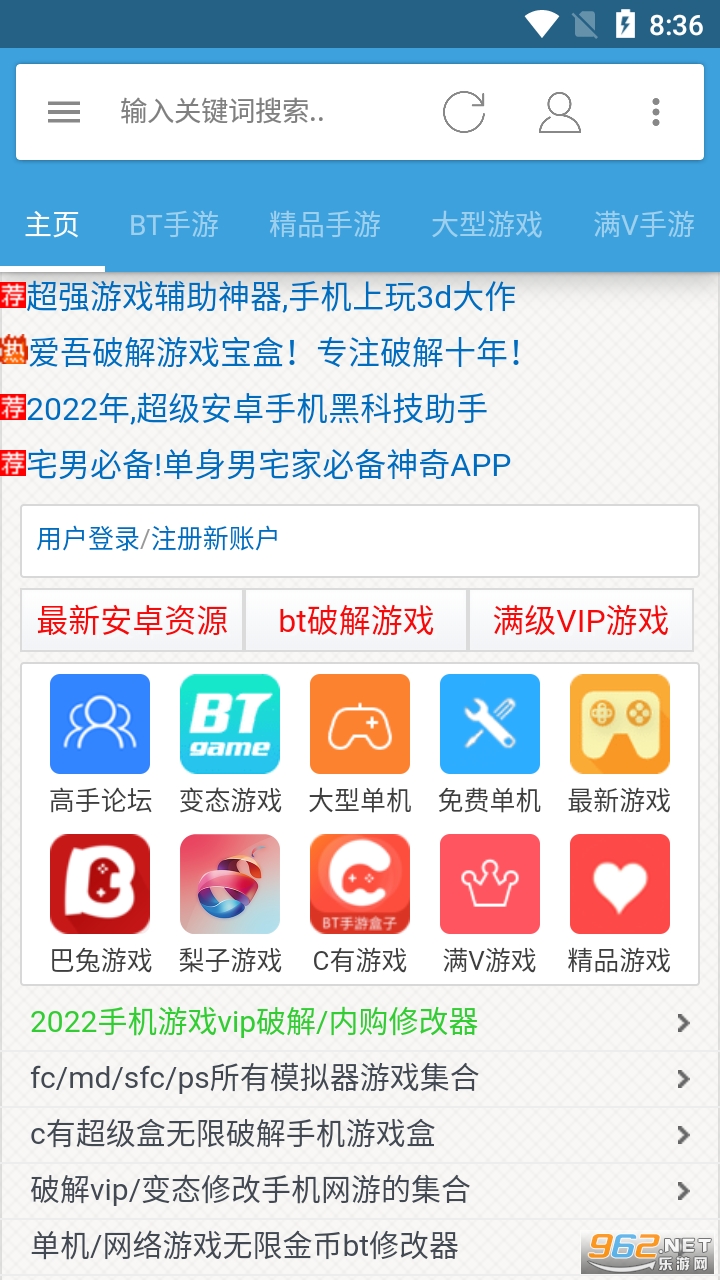The height and width of the screenshot is (1280, 720).
Task: Open the hamburger drawer menu
Action: (64, 112)
